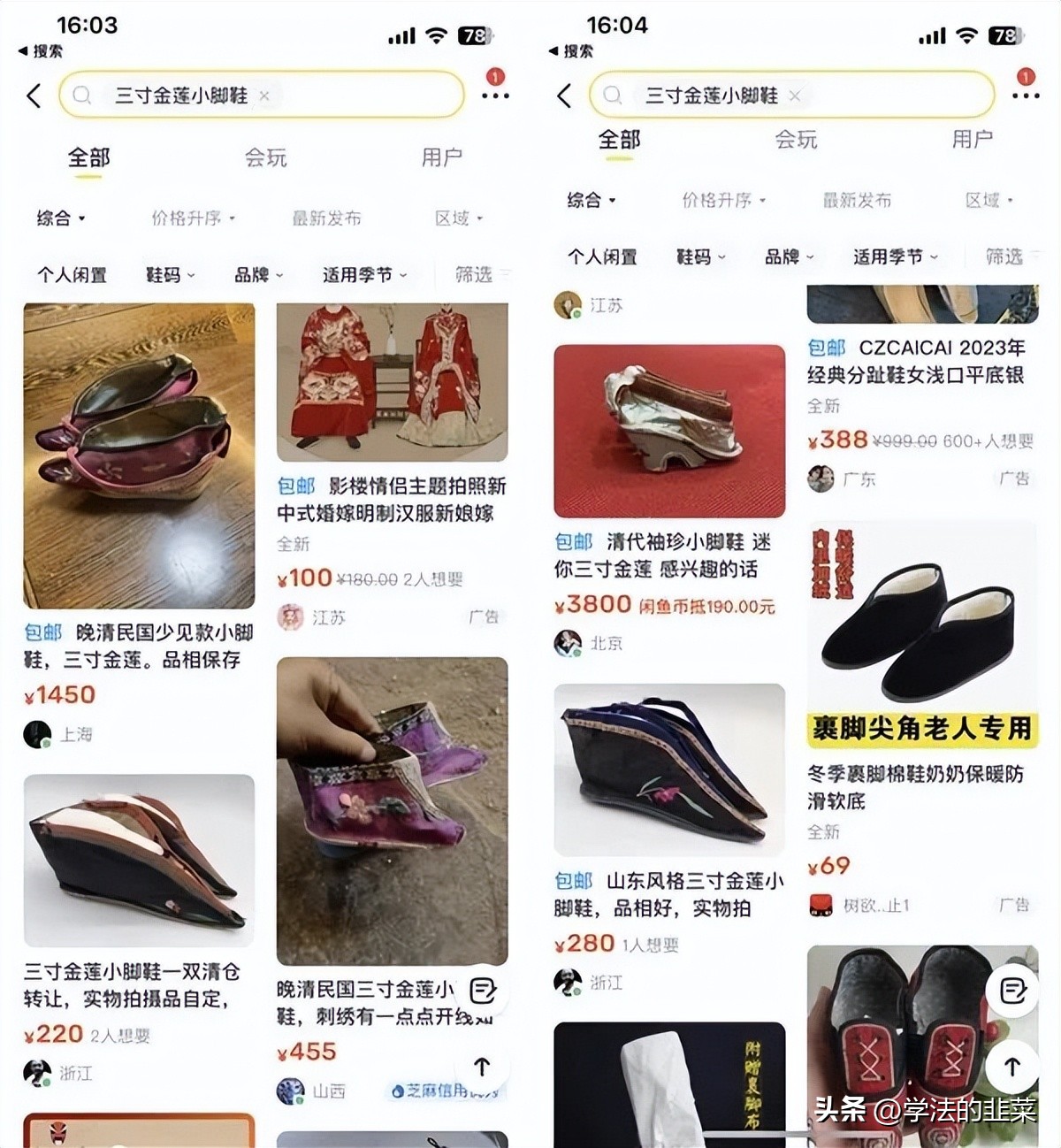Tap the back-to-top arrow button
The height and width of the screenshot is (1148, 1061).
click(x=482, y=1068)
